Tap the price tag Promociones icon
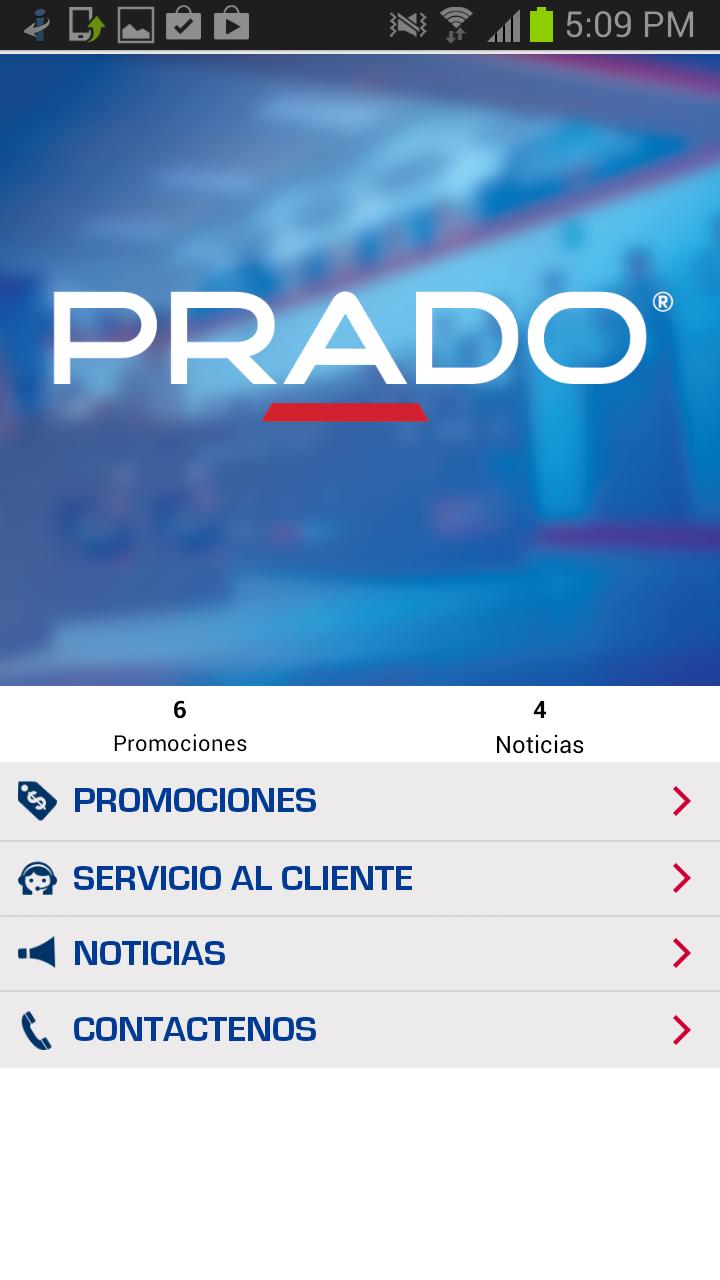Viewport: 720px width, 1280px height. coord(35,799)
